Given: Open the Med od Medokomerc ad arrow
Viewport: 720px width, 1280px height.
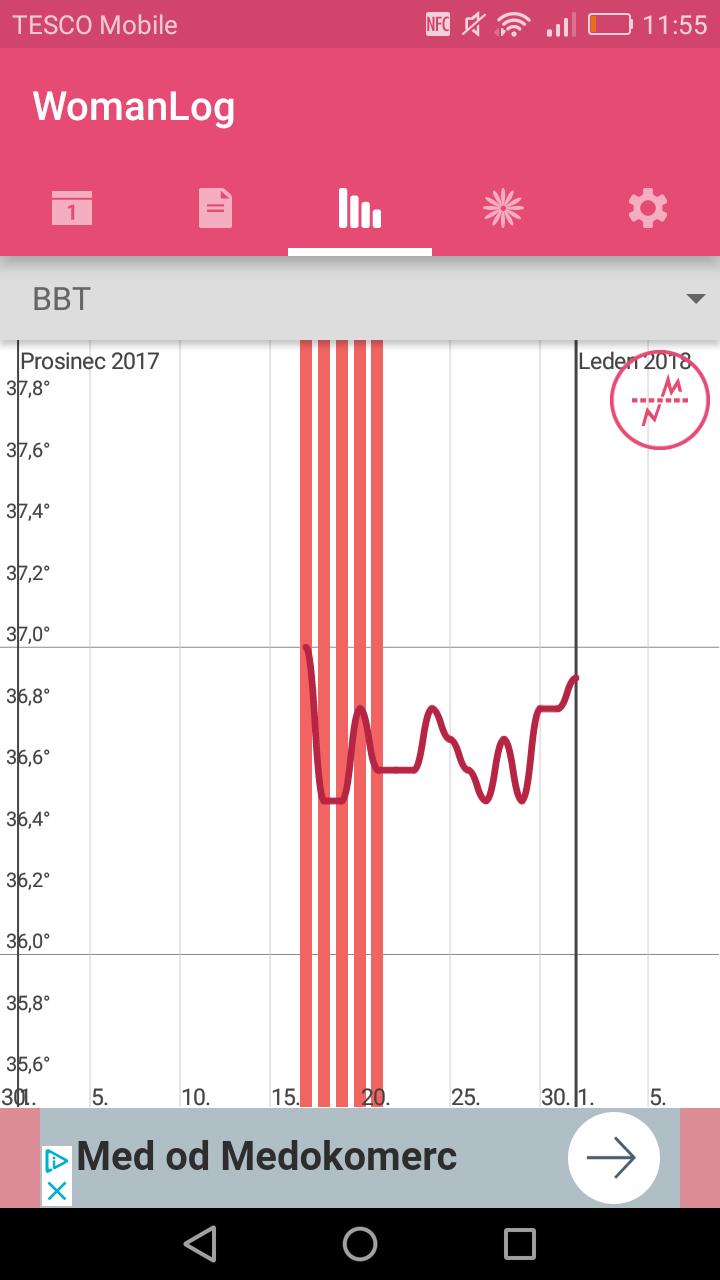Looking at the screenshot, I should pos(613,1158).
